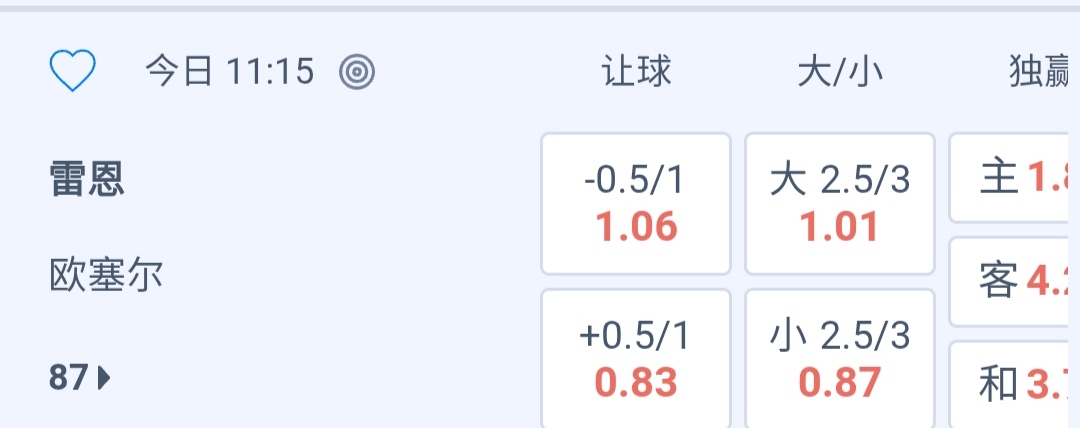Select handicap -0.5/1 at odds 1.06
Viewport: 1080px width, 428px height.
[636, 204]
